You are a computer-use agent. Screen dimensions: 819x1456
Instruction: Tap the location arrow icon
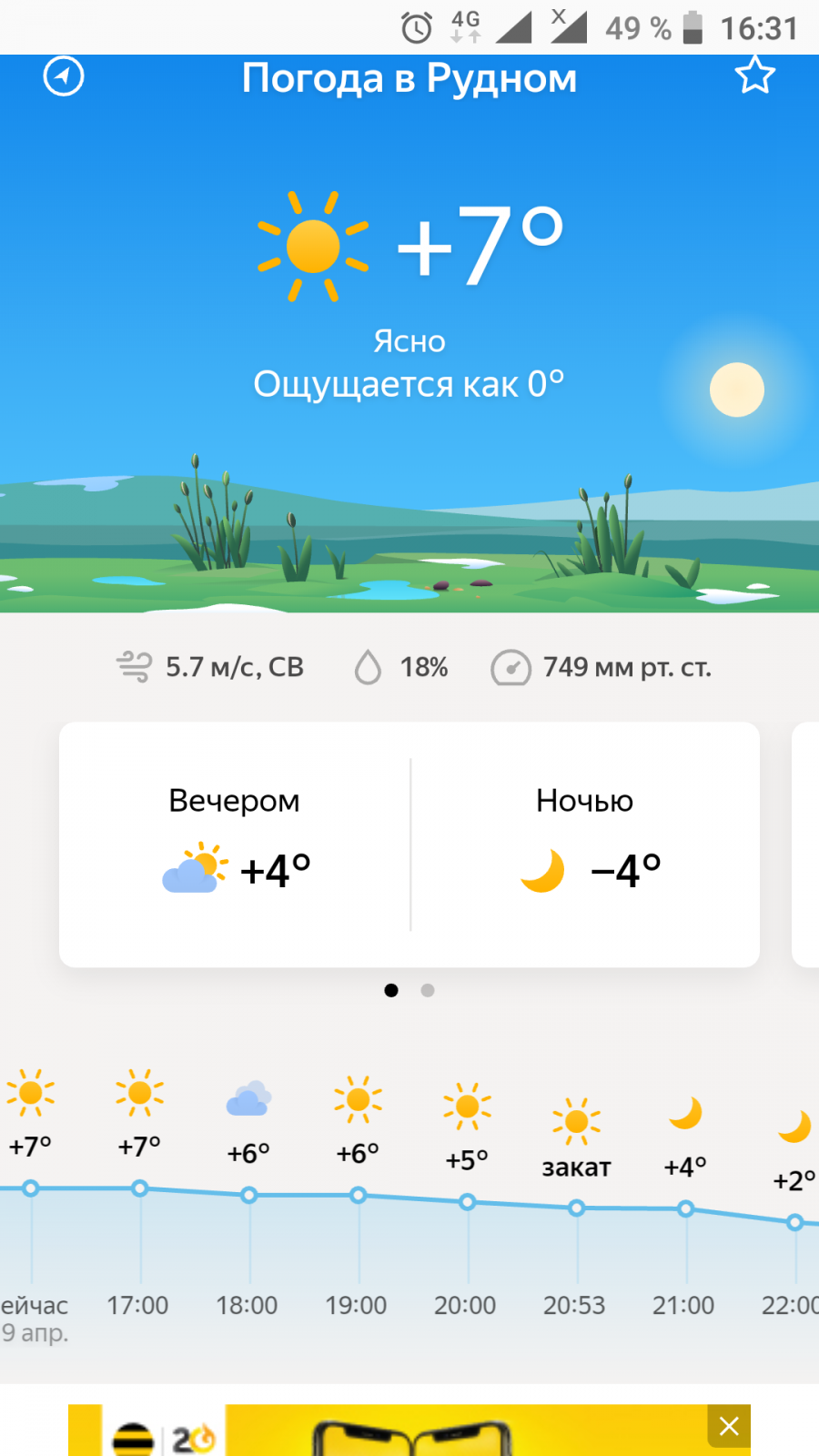tap(64, 76)
